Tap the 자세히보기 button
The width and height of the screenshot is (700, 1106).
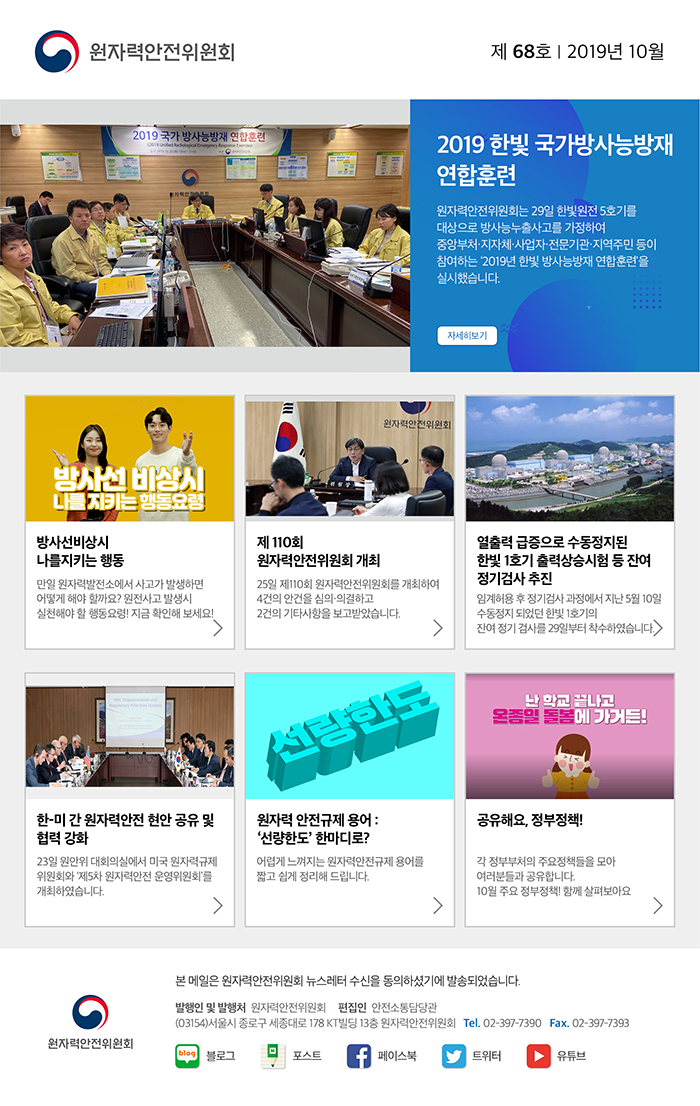point(467,336)
